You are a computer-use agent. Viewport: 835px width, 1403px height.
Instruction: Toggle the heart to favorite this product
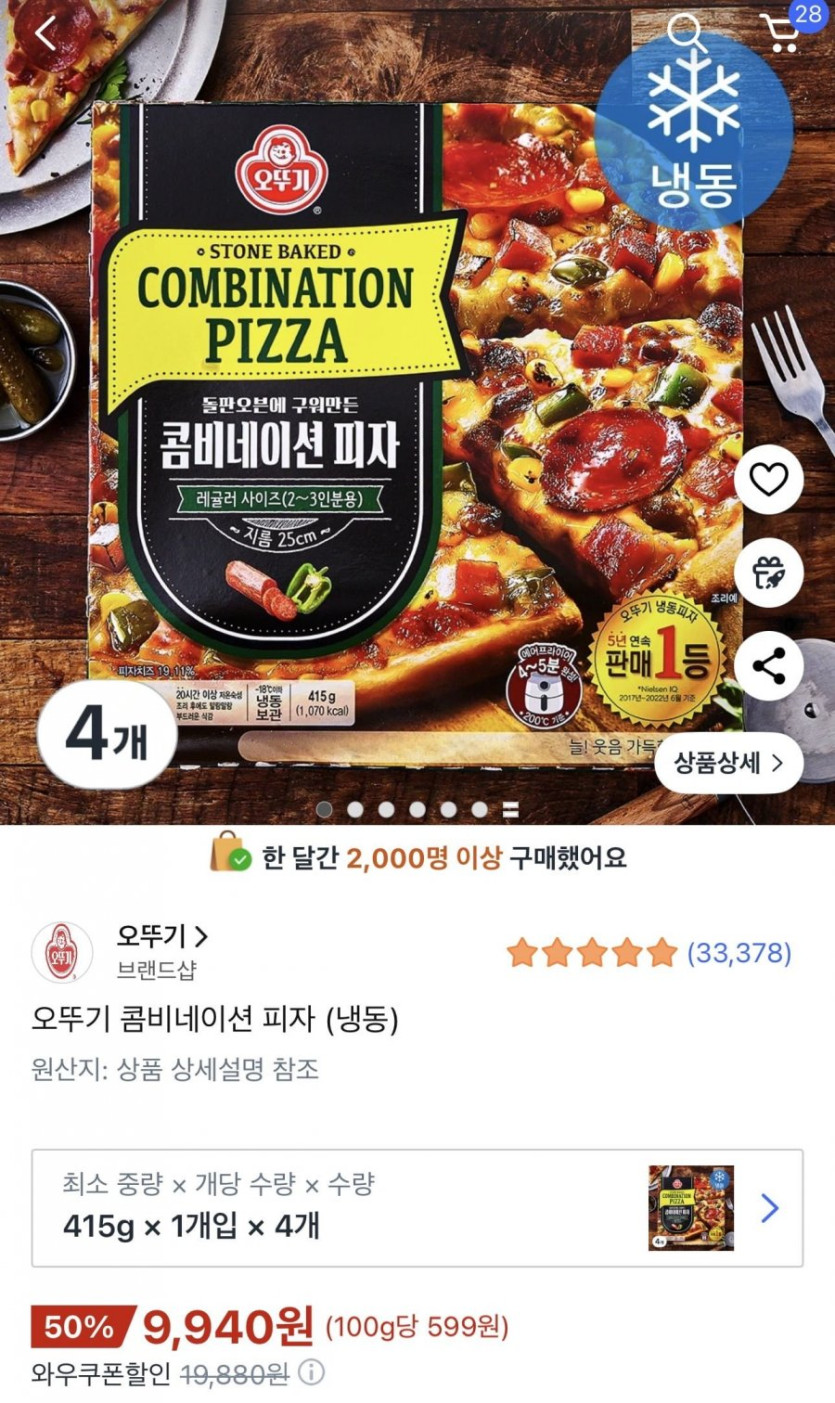[x=769, y=479]
